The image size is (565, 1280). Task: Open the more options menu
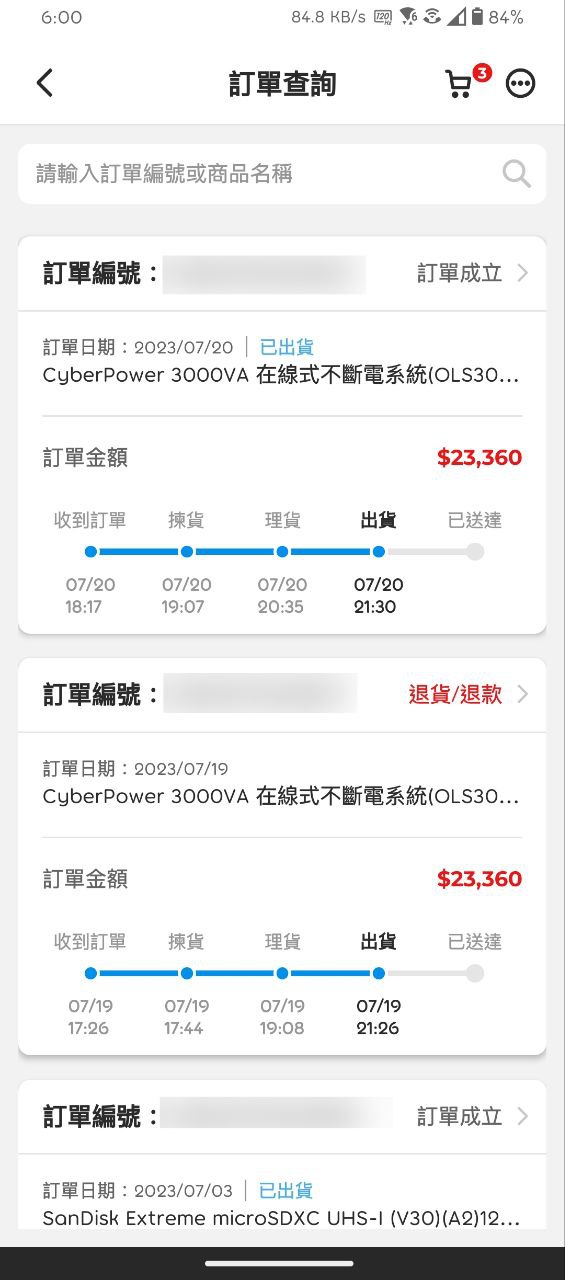click(520, 84)
